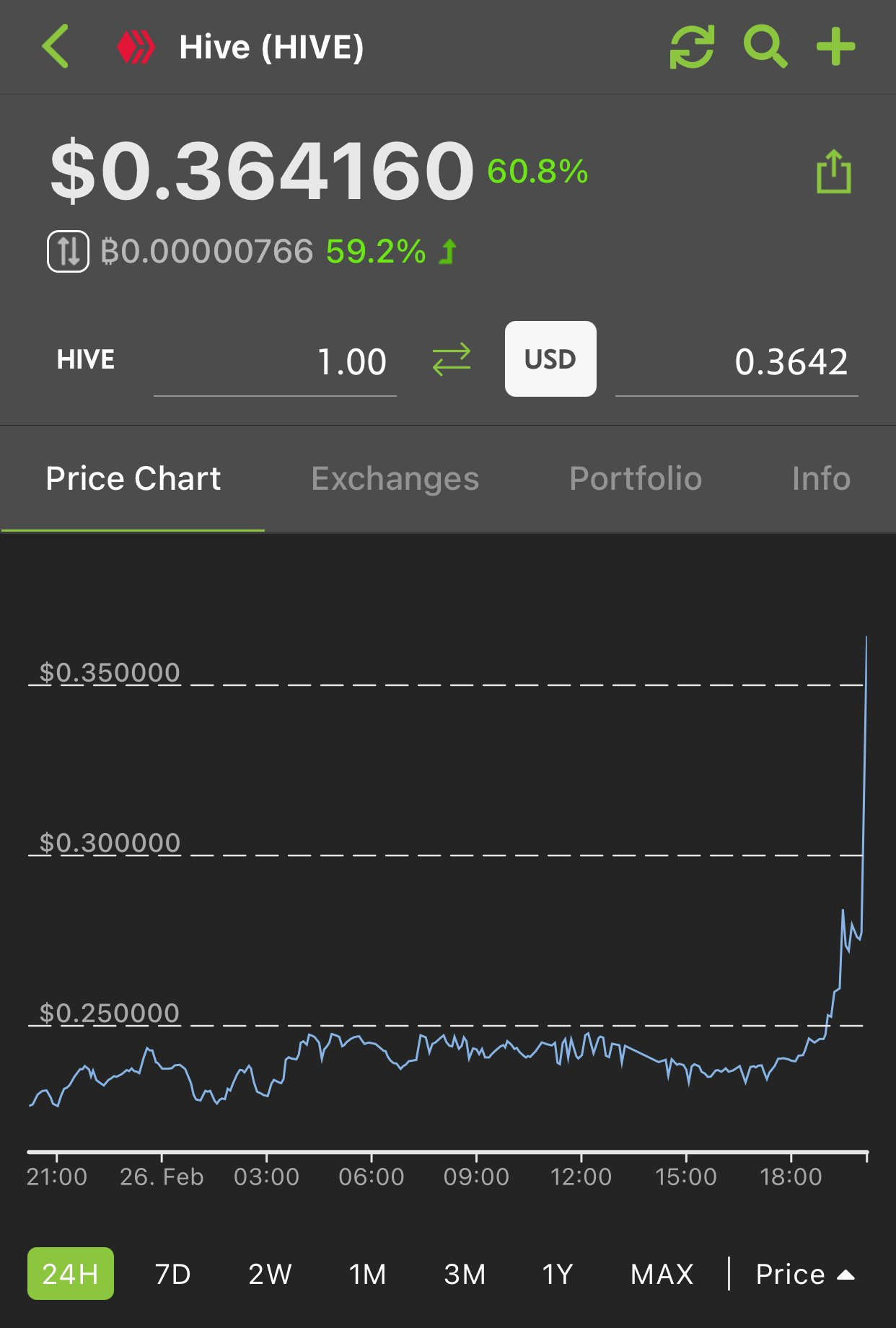The height and width of the screenshot is (1328, 896).
Task: Change the USD currency button
Action: tap(550, 359)
